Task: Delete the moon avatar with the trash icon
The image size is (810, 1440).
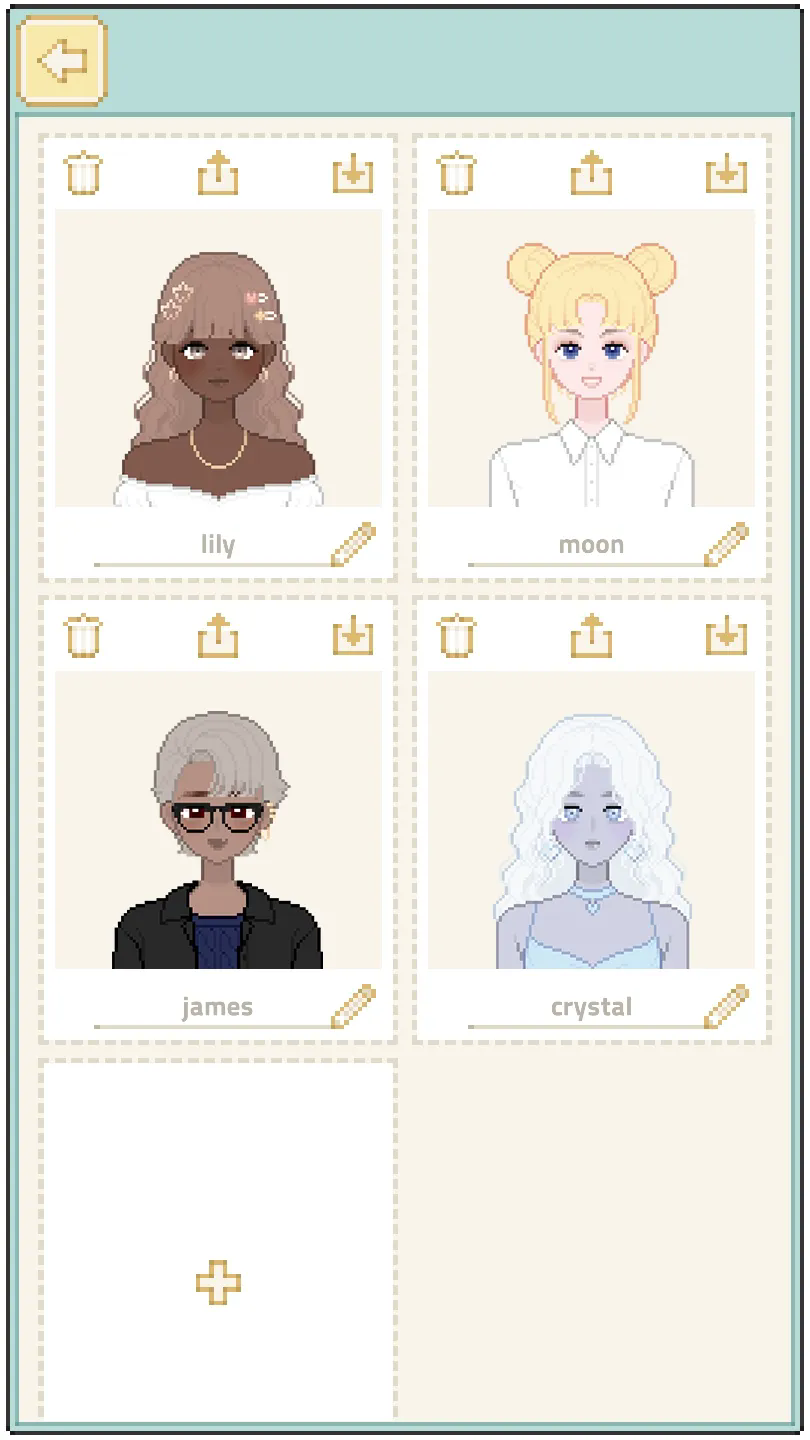Action: 457,173
